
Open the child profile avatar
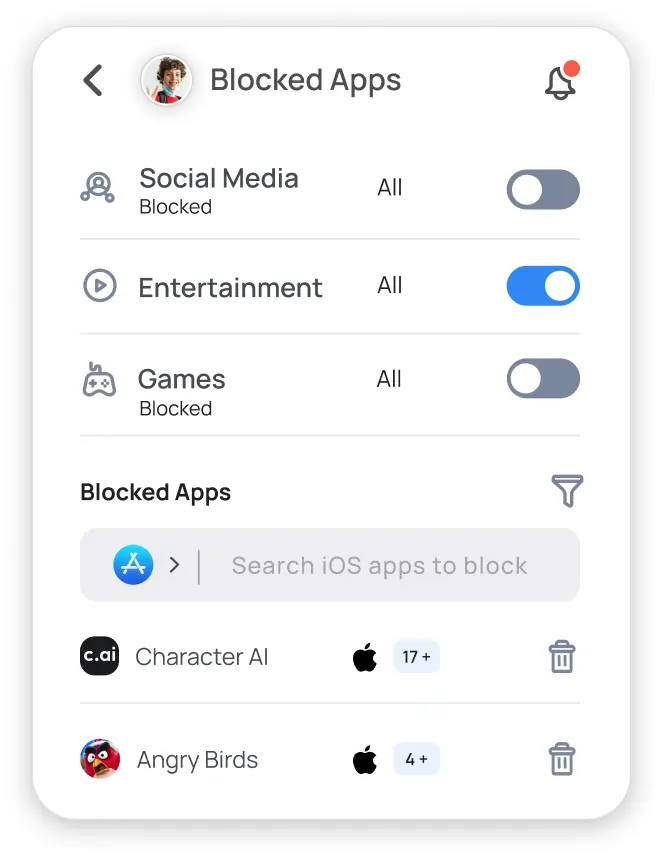tap(166, 80)
